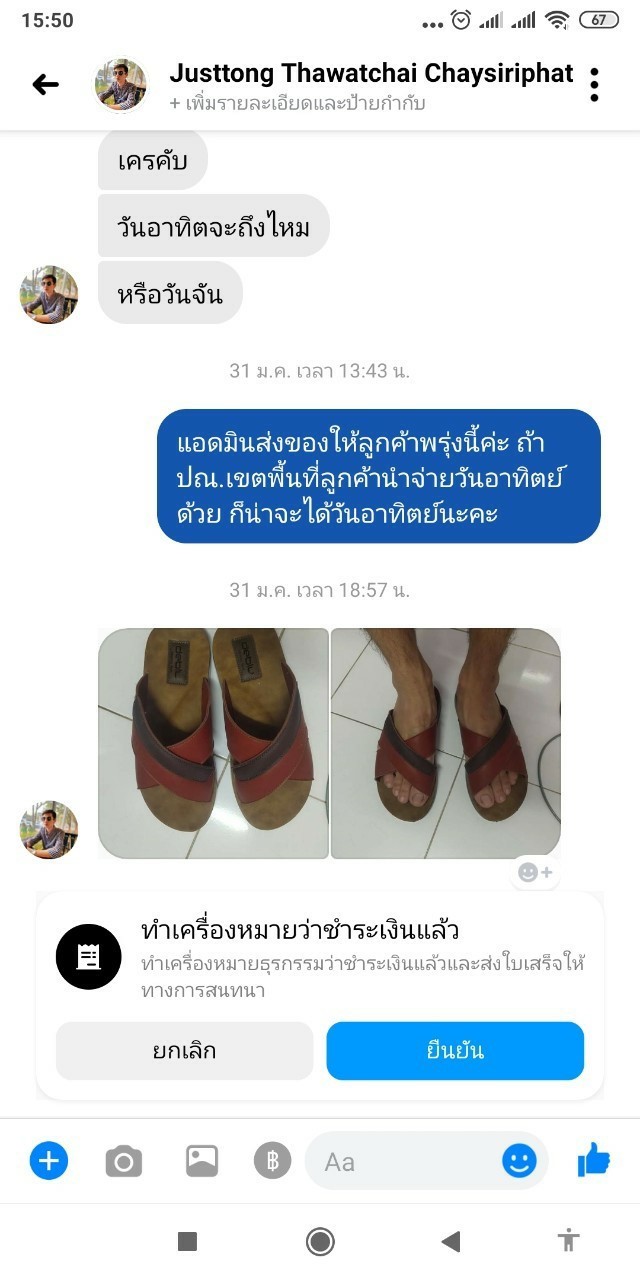Send a thumbs-up like
The height and width of the screenshot is (1280, 640).
[594, 1160]
